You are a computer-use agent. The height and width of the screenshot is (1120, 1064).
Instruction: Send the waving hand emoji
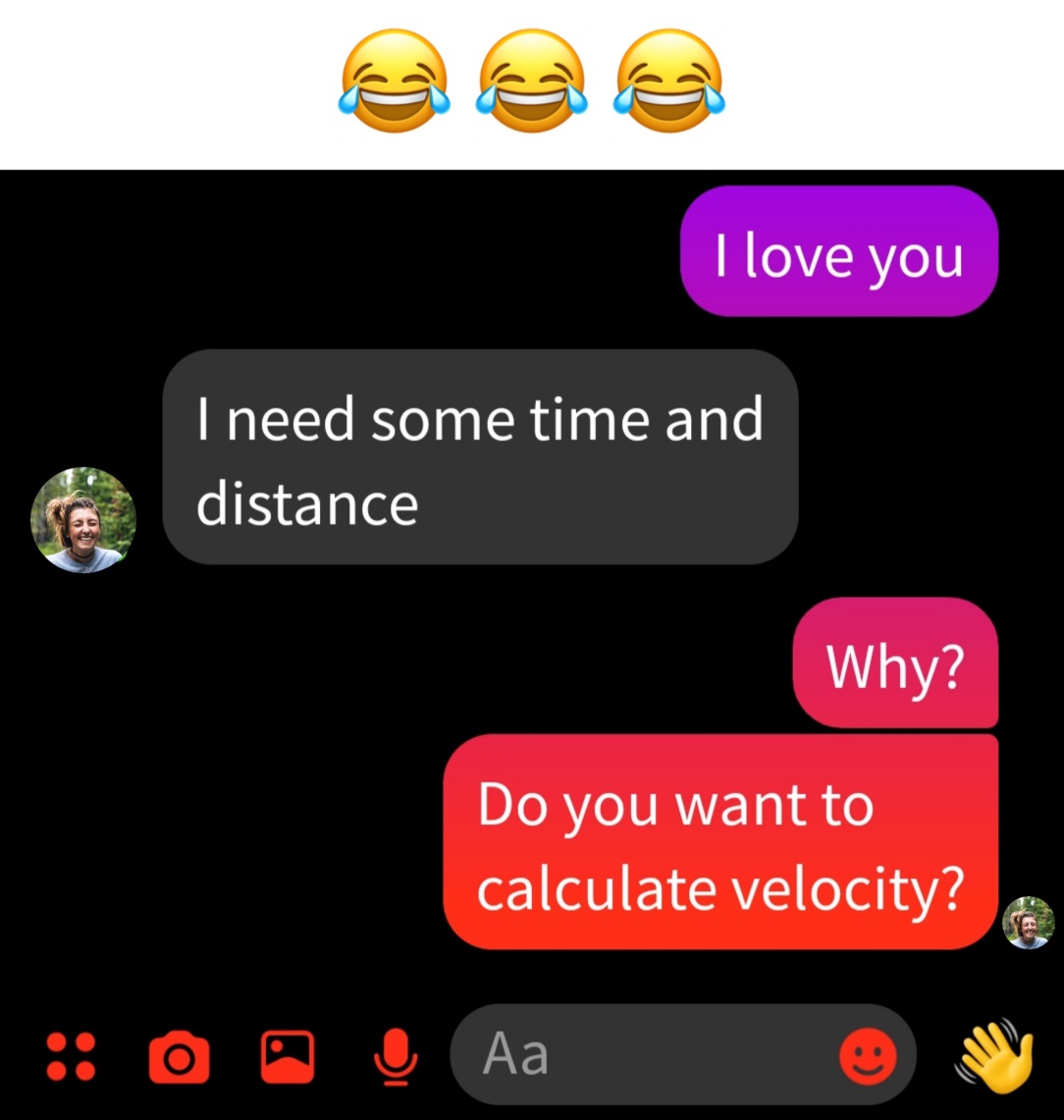tap(994, 1055)
